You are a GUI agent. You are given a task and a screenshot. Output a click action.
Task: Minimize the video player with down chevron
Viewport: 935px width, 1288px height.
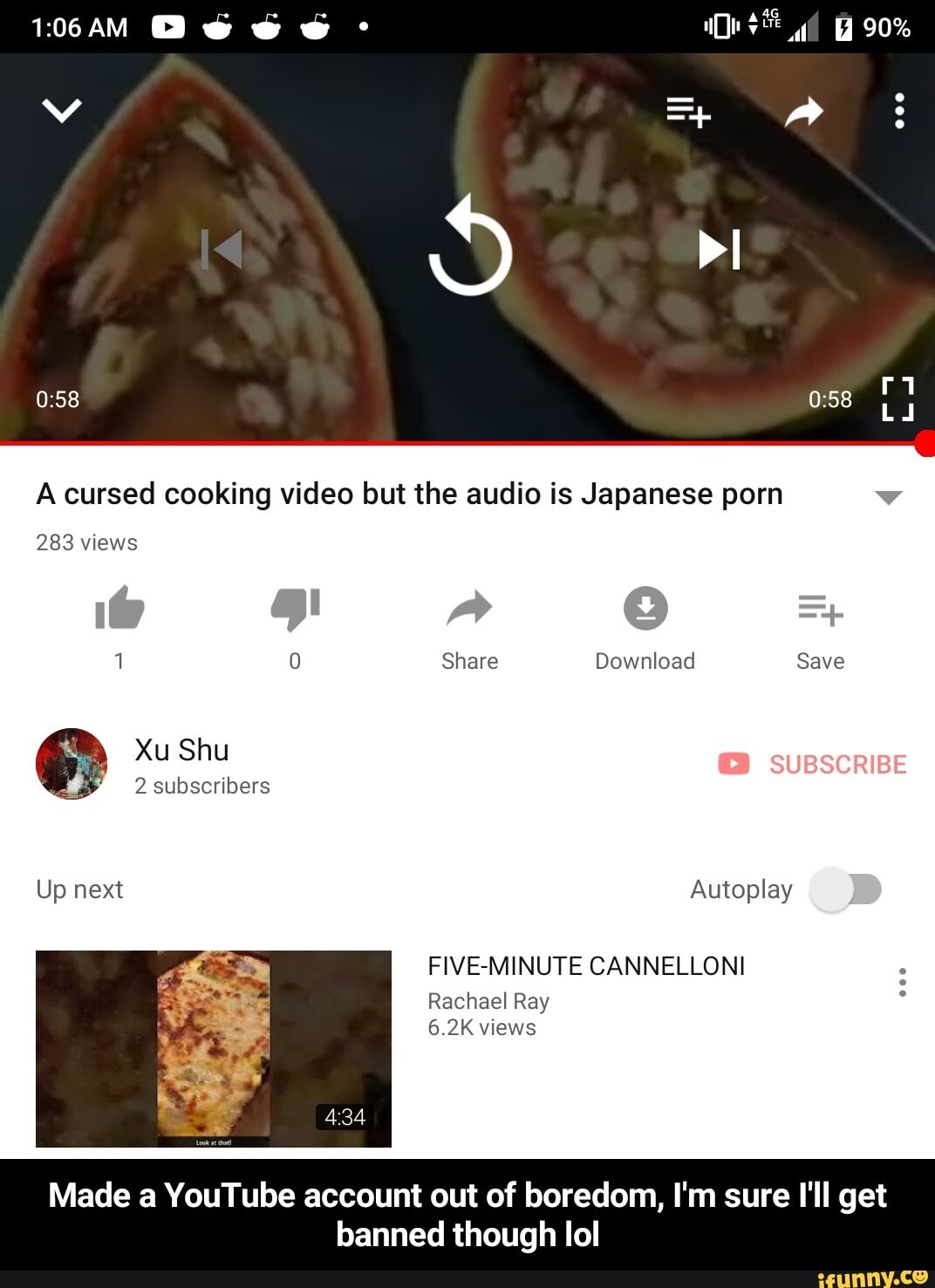point(61,111)
